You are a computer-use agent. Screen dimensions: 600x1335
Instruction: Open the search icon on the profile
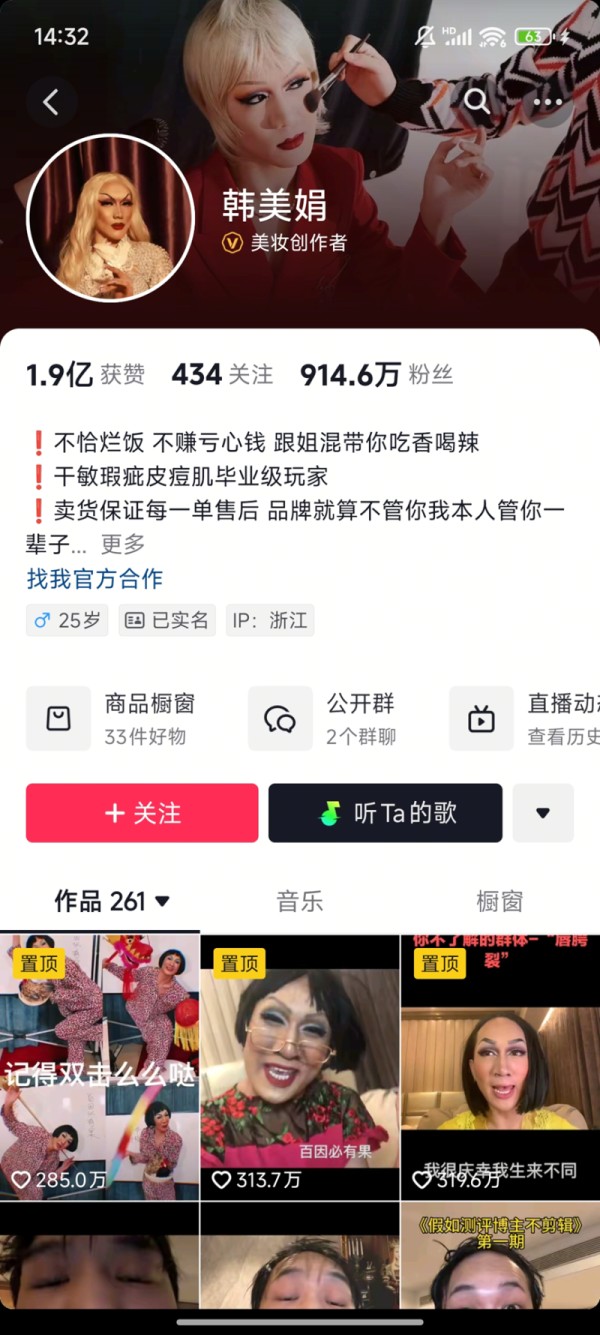[x=477, y=101]
